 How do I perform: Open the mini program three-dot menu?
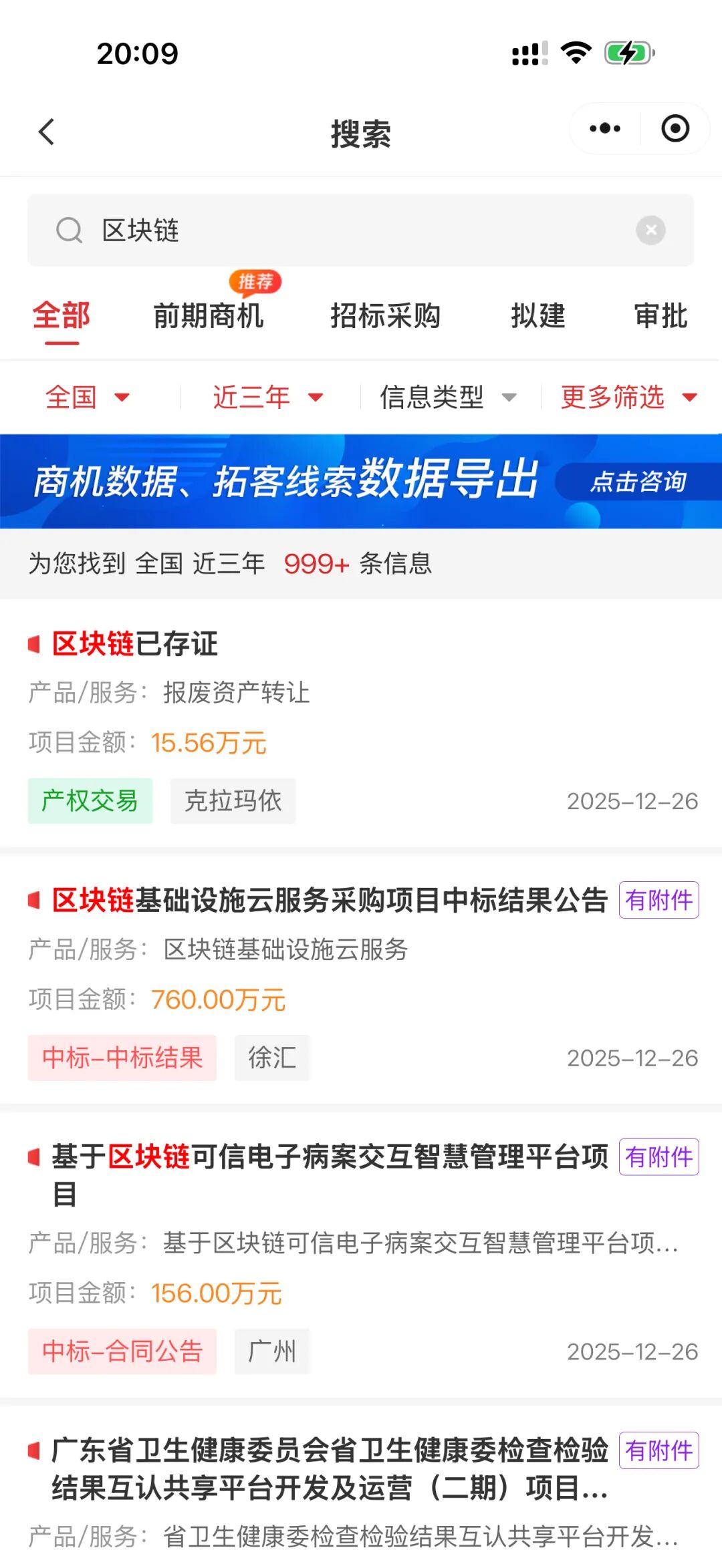[x=604, y=128]
